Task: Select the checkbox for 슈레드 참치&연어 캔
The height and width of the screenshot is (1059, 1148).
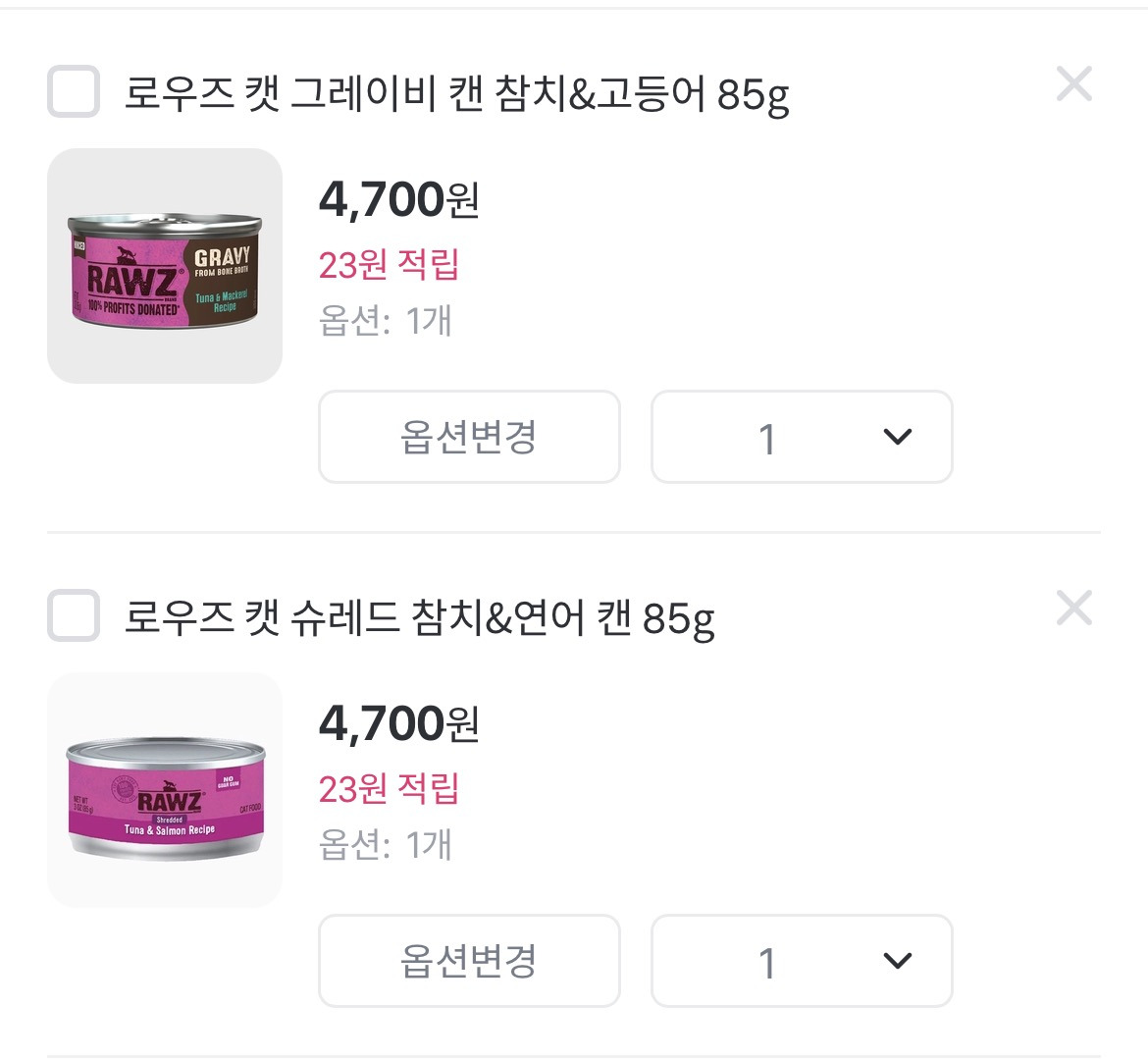Action: tap(74, 615)
